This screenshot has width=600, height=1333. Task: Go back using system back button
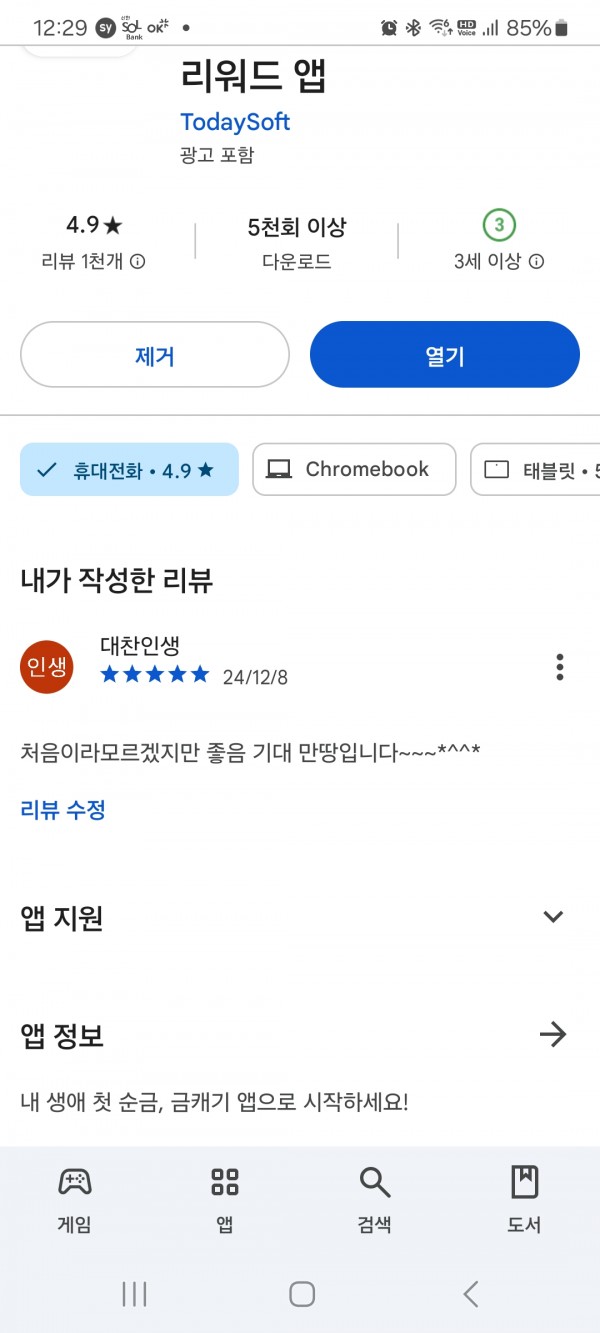471,1294
